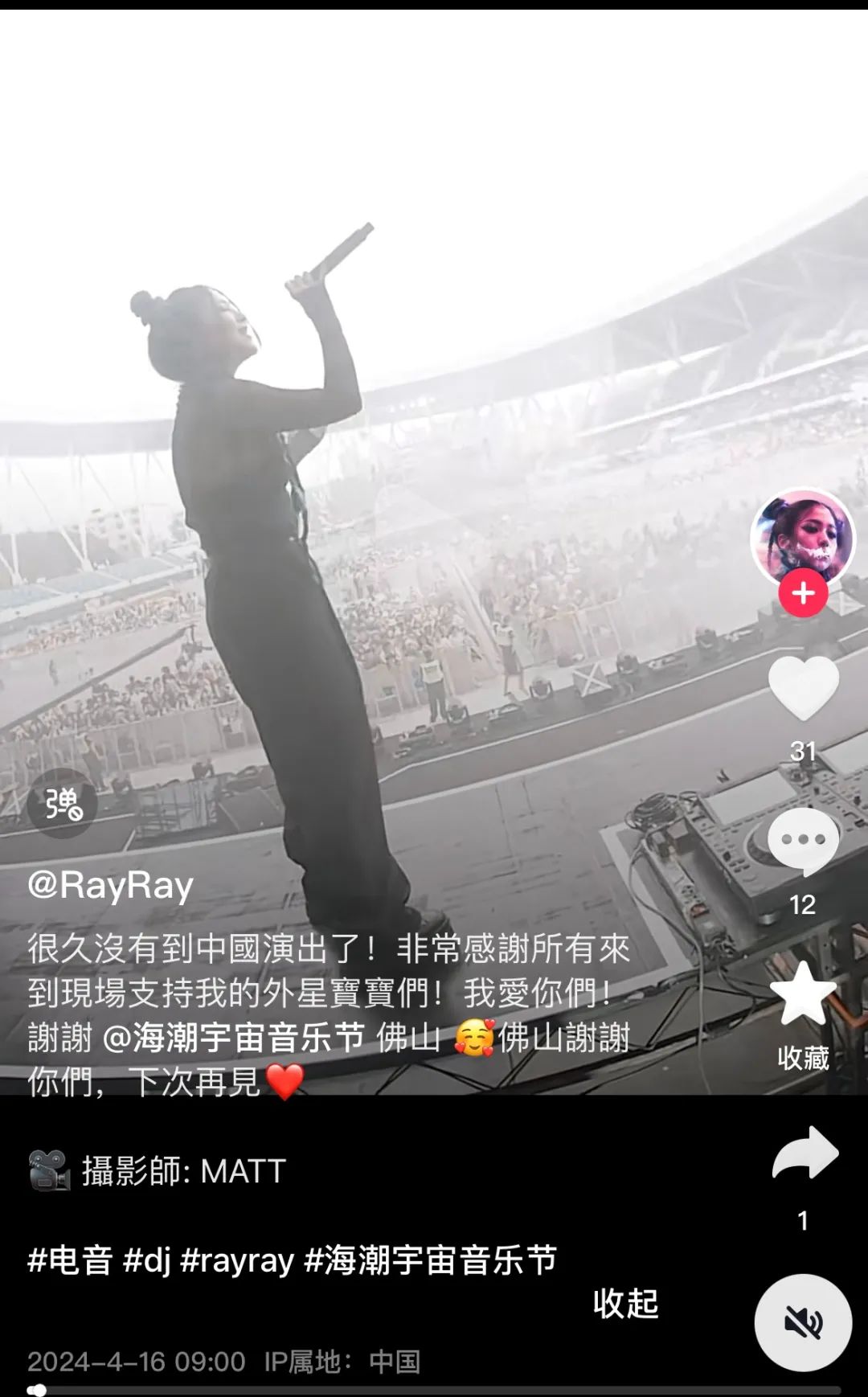The width and height of the screenshot is (868, 1397).
Task: Like this video
Action: (x=803, y=688)
